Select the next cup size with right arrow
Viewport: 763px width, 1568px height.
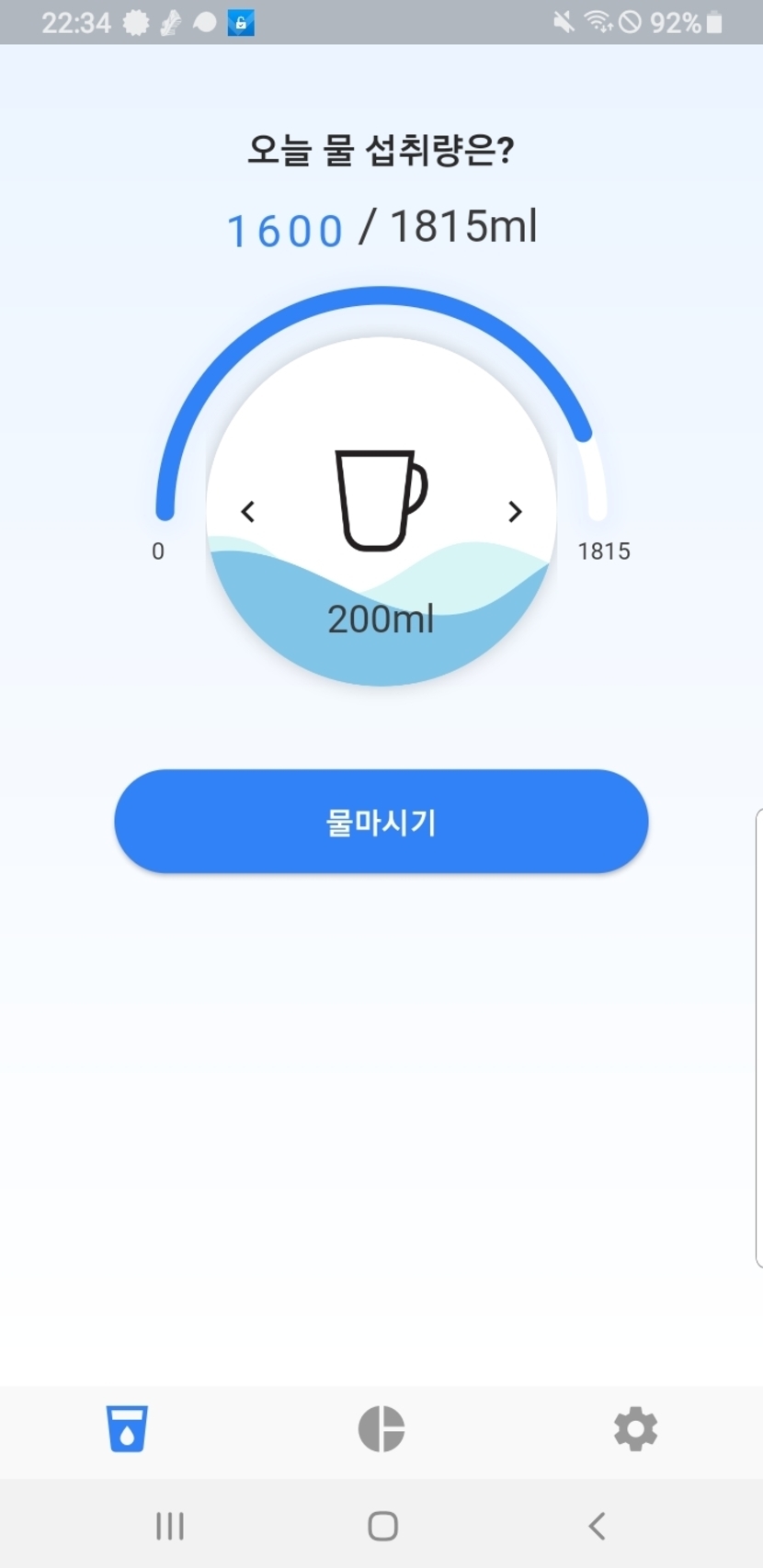[515, 512]
